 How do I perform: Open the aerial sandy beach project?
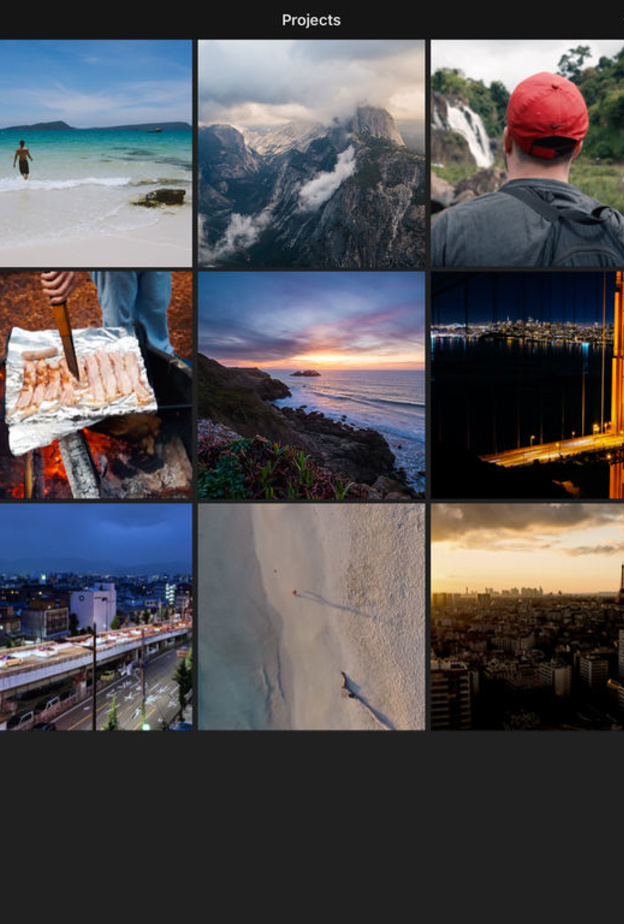pos(311,616)
